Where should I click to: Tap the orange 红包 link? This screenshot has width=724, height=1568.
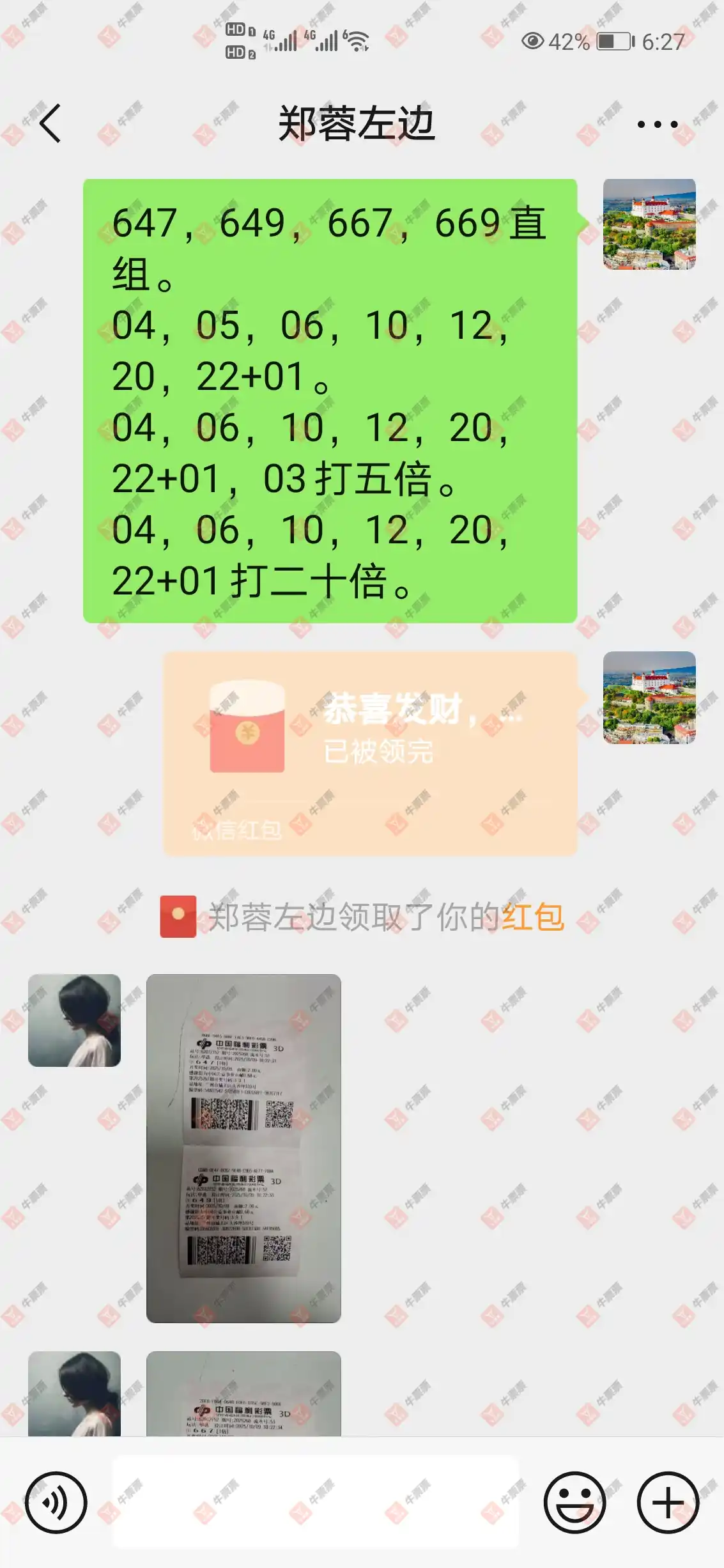pos(533,917)
